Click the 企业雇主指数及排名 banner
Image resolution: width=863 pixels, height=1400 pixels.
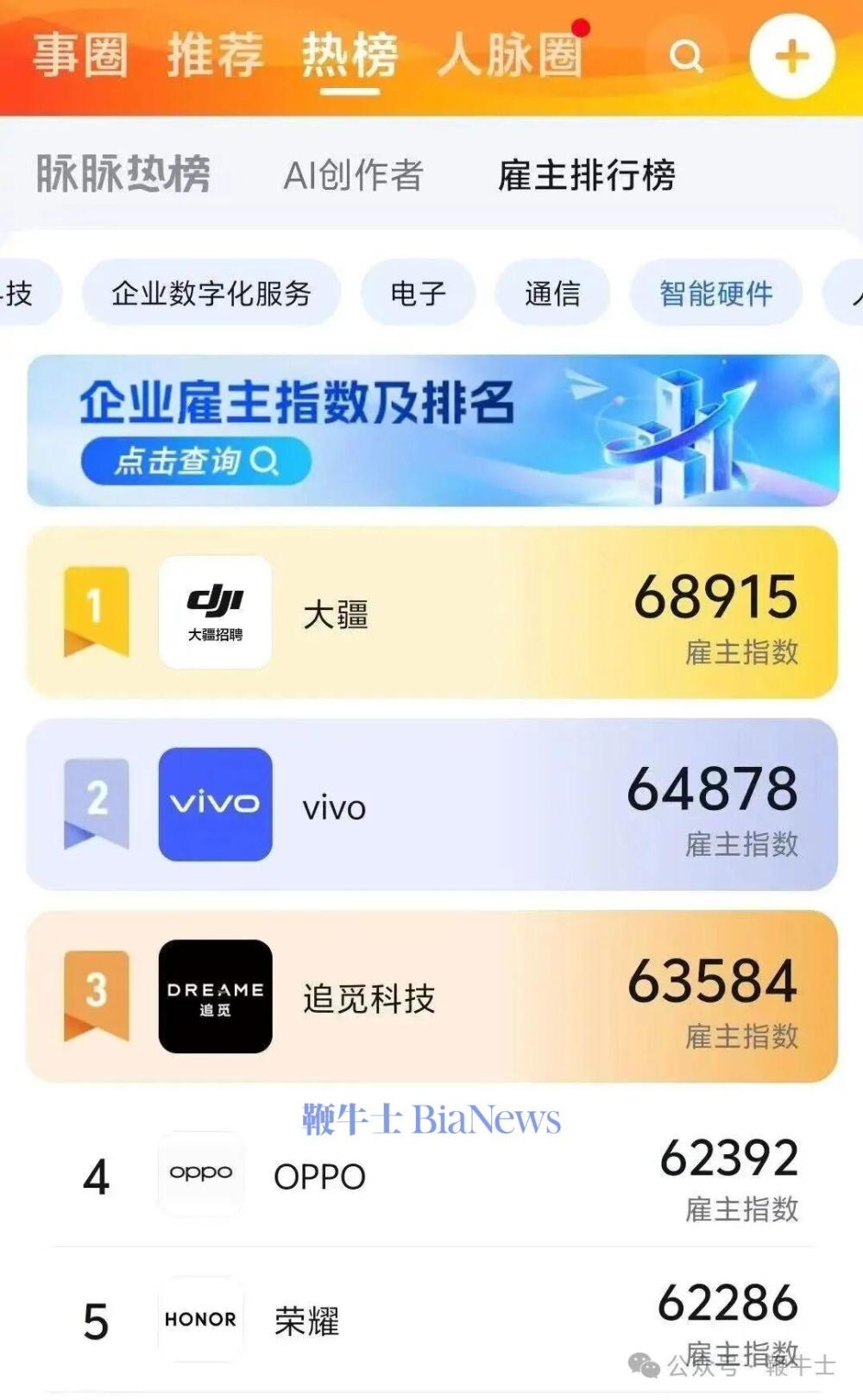click(431, 429)
